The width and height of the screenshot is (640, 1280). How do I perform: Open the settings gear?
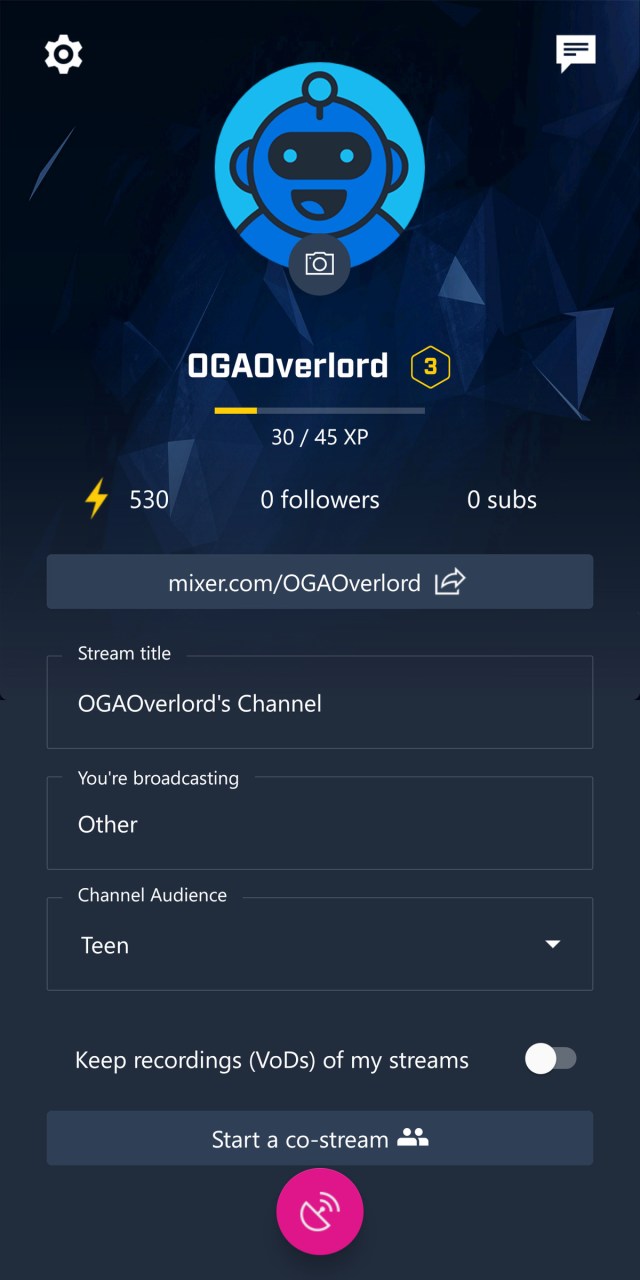coord(63,54)
